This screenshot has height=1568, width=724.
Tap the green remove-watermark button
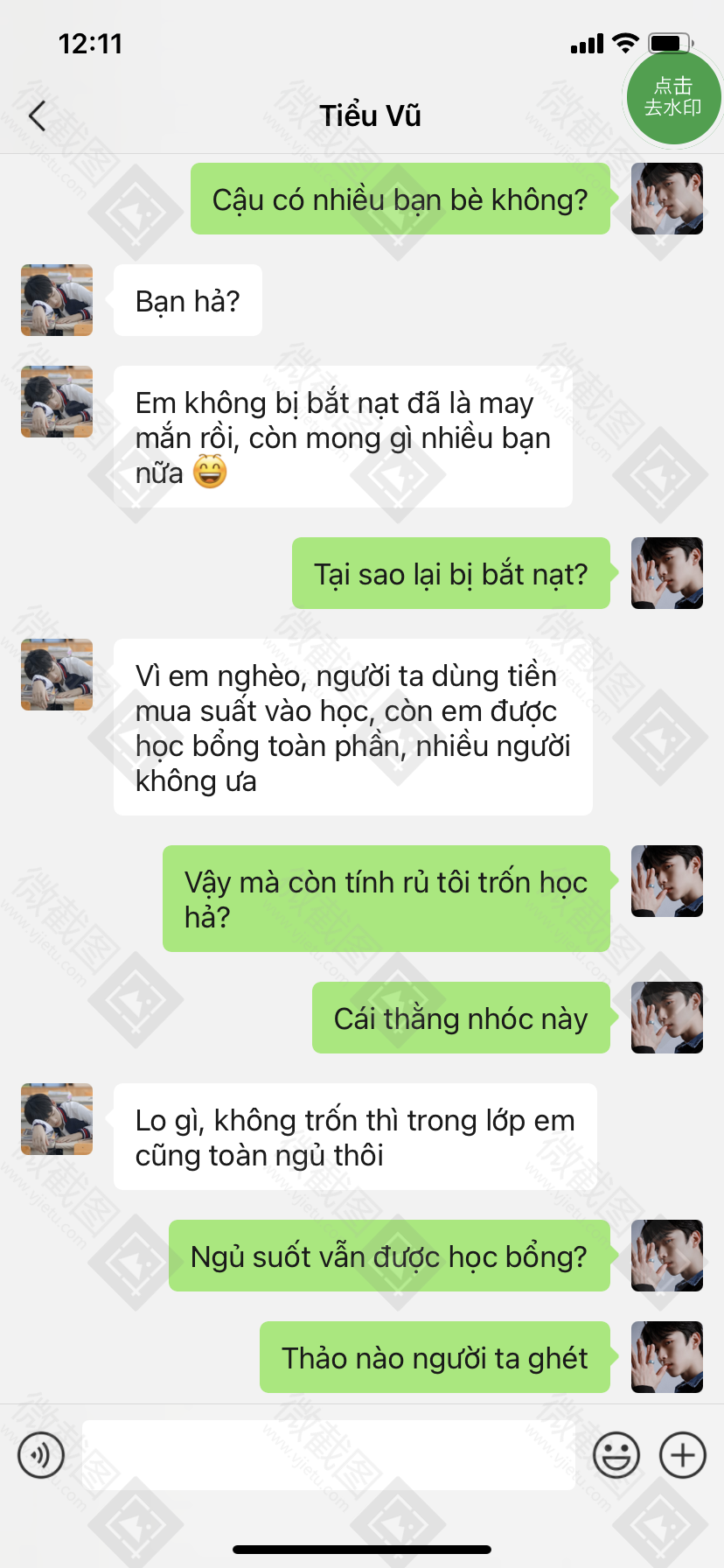(673, 96)
